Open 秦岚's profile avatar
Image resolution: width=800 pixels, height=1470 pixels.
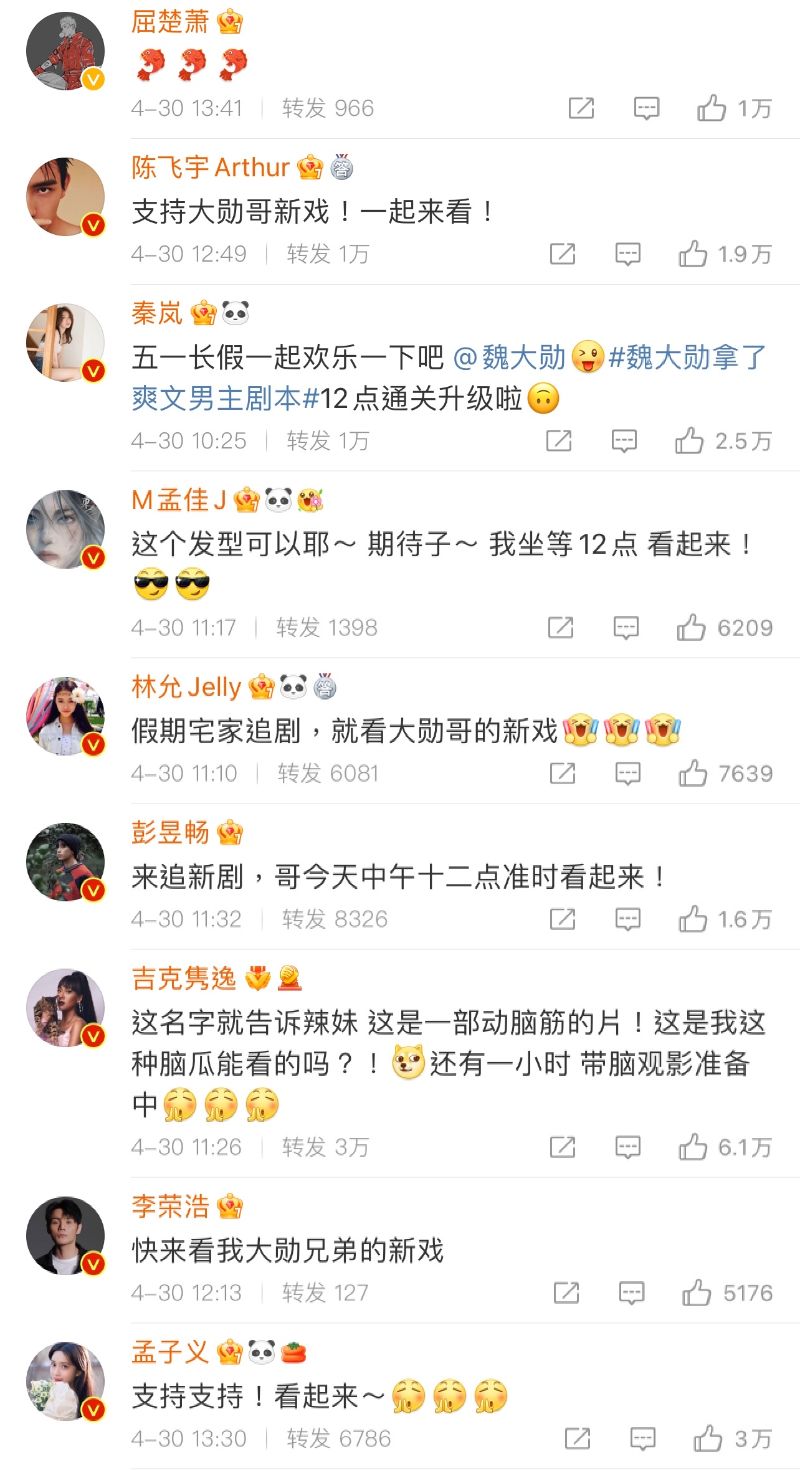pyautogui.click(x=65, y=343)
